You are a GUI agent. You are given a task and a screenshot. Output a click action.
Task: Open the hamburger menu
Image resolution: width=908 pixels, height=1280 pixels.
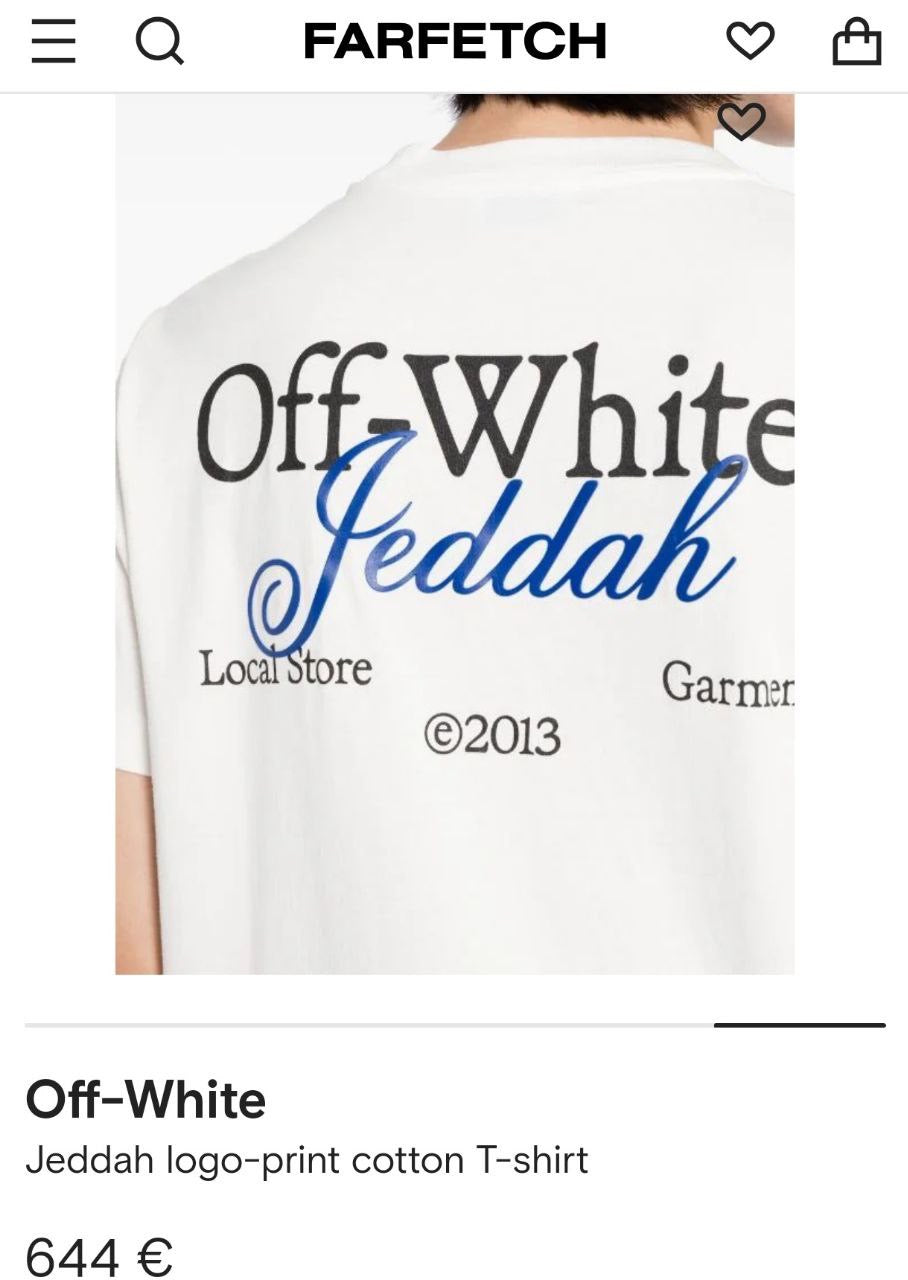click(54, 43)
